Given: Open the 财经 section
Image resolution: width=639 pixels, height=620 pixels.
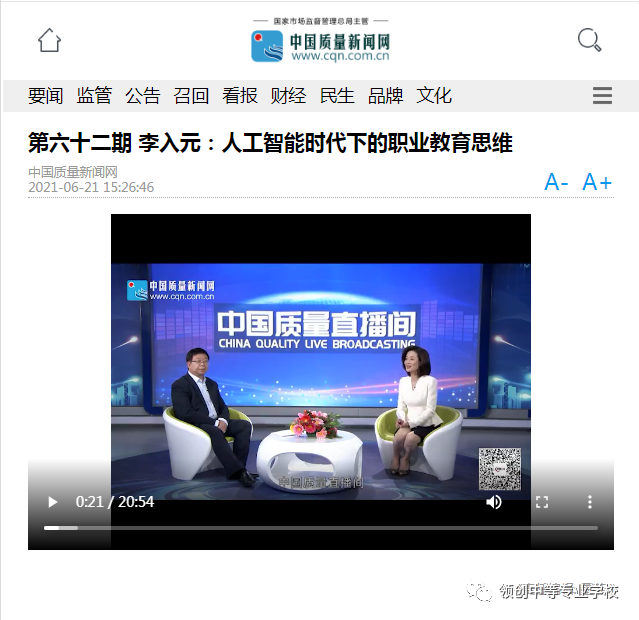Looking at the screenshot, I should tap(288, 96).
